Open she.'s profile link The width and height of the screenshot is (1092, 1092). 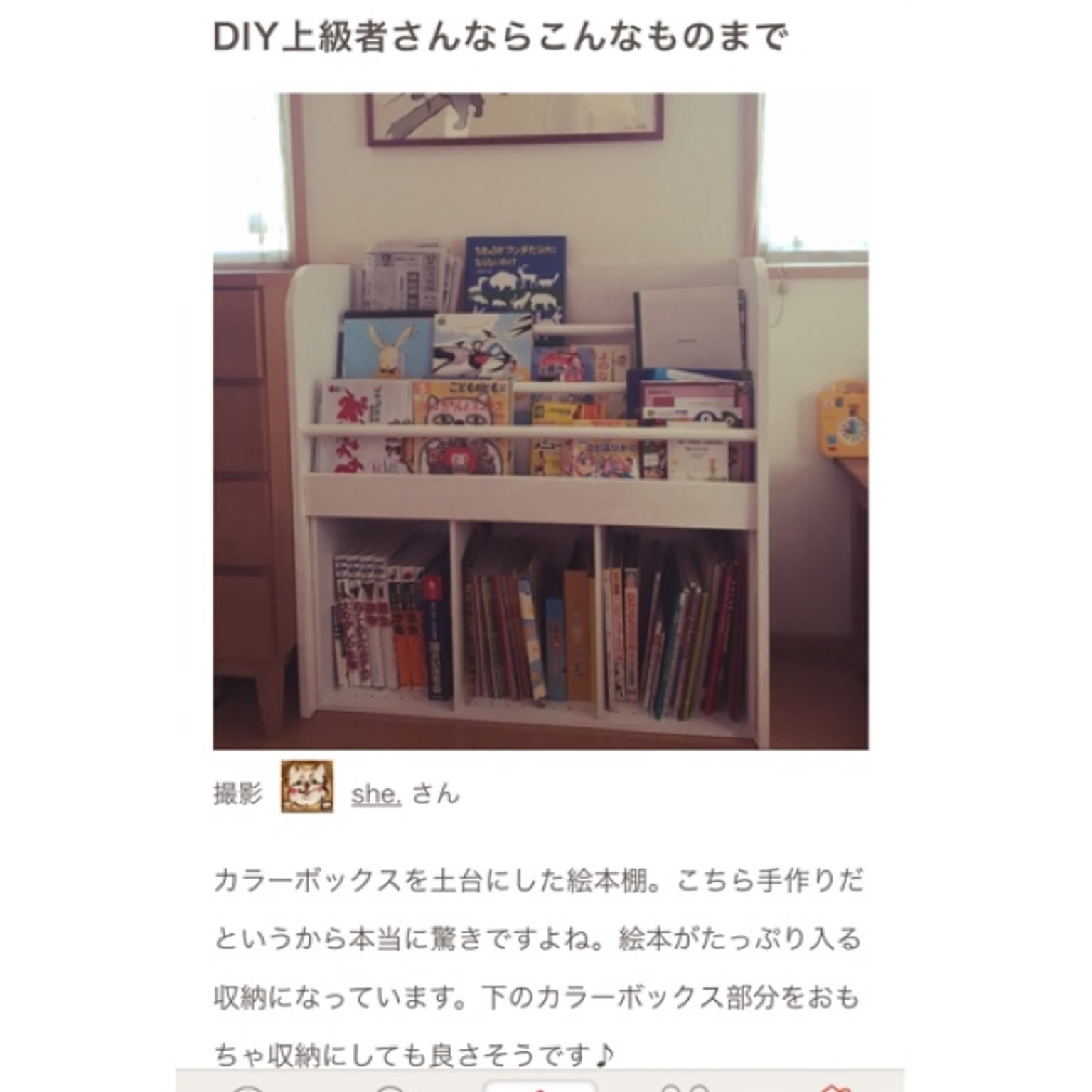point(375,793)
